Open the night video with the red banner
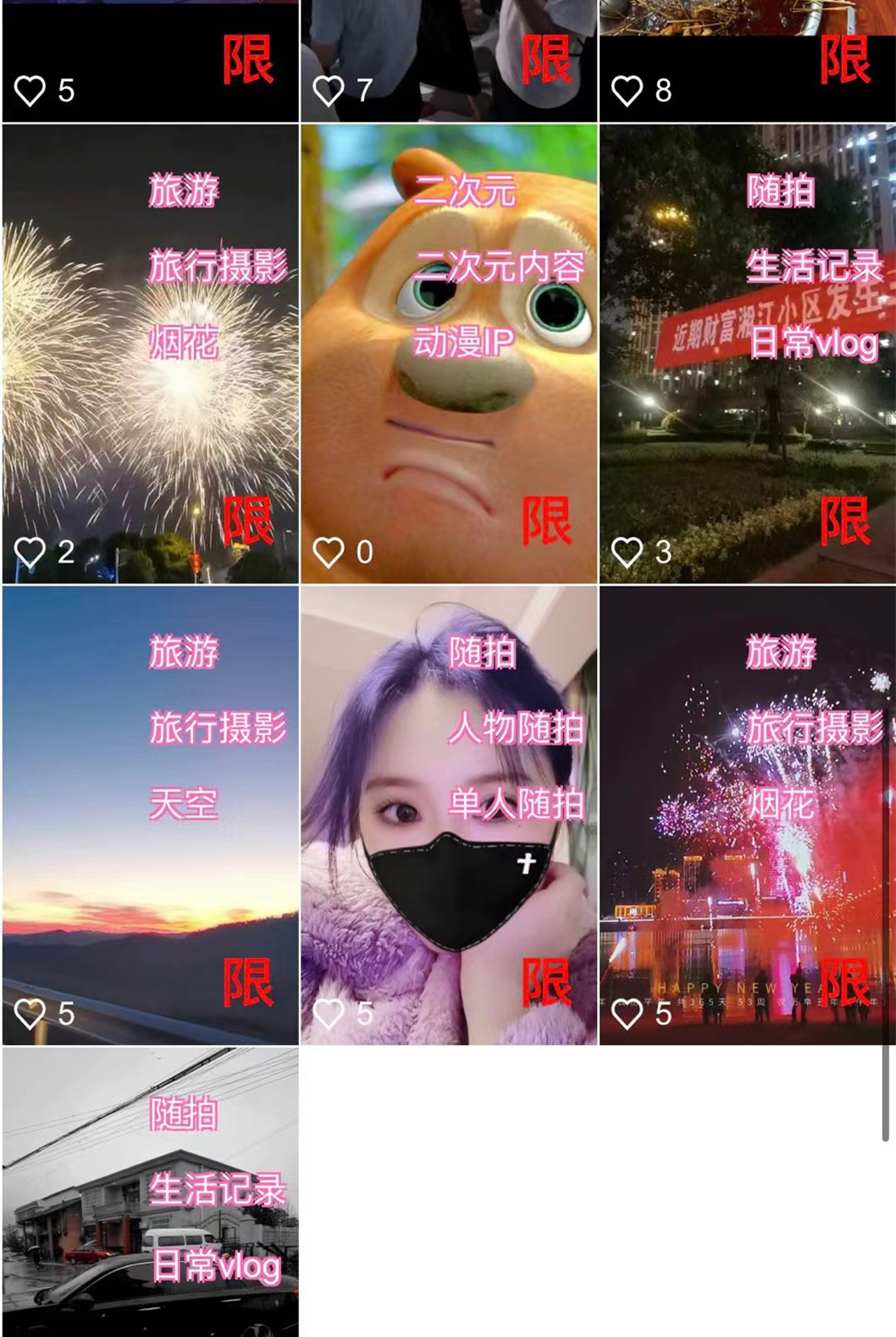Screen dimensions: 896x1337 pyautogui.click(x=748, y=354)
